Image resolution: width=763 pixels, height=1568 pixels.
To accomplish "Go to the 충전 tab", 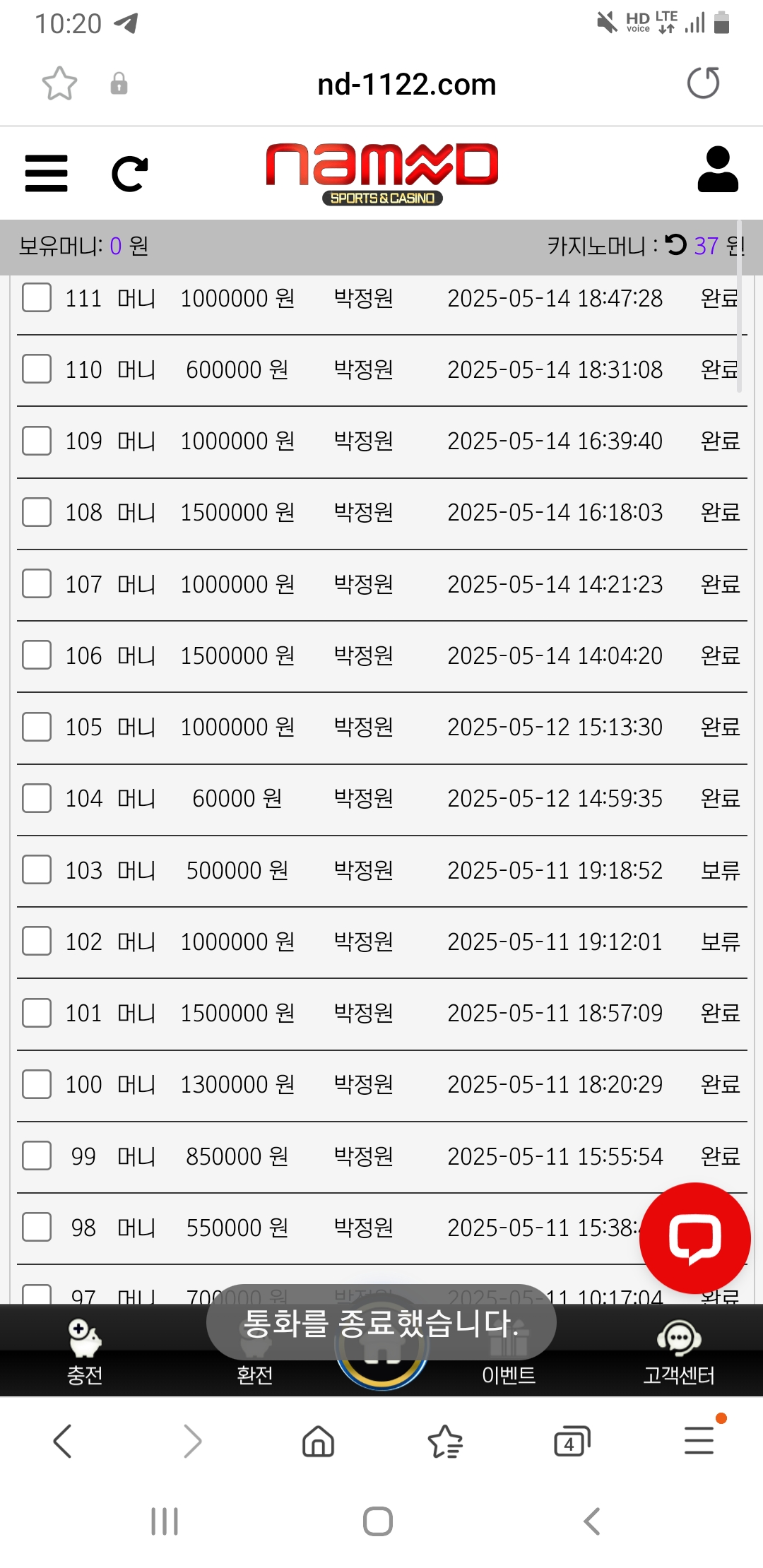I will coord(85,1351).
